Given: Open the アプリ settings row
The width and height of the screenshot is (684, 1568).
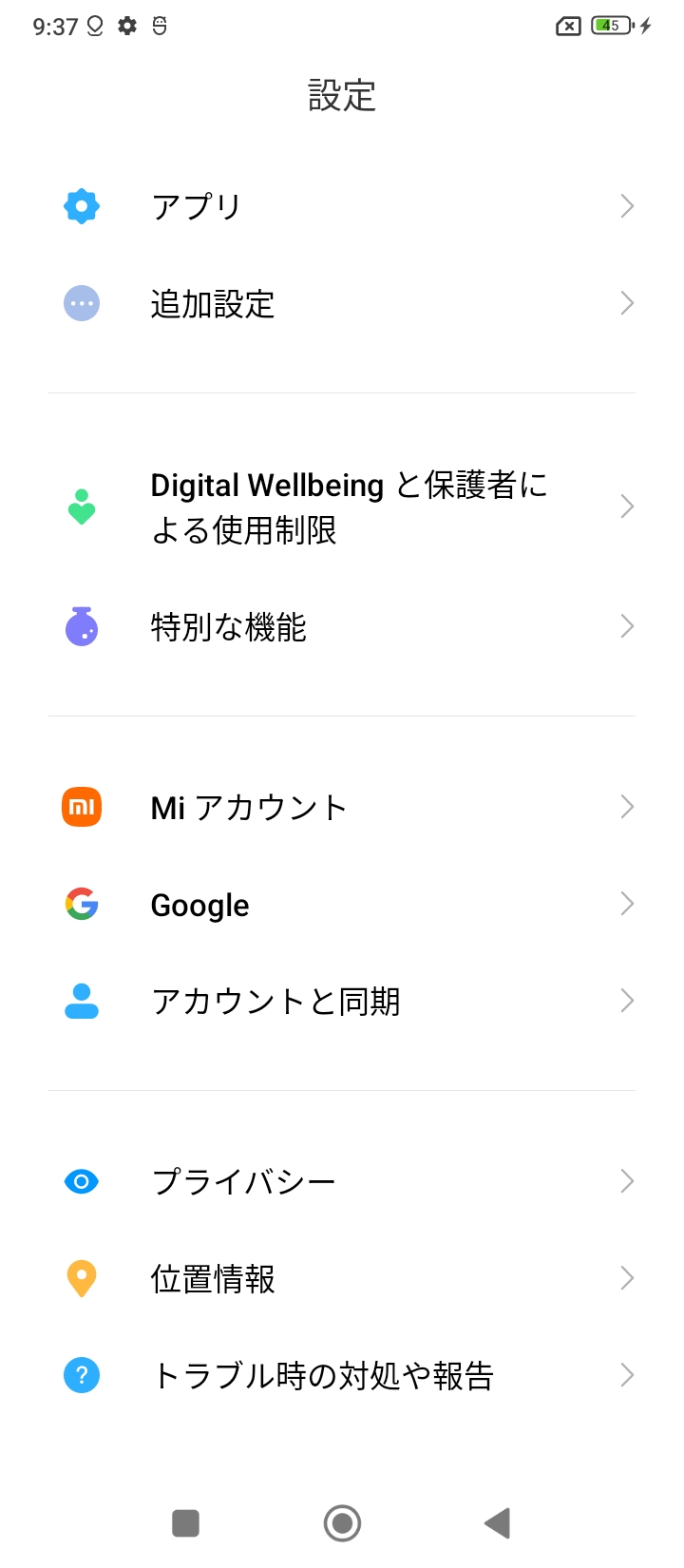Looking at the screenshot, I should point(342,206).
